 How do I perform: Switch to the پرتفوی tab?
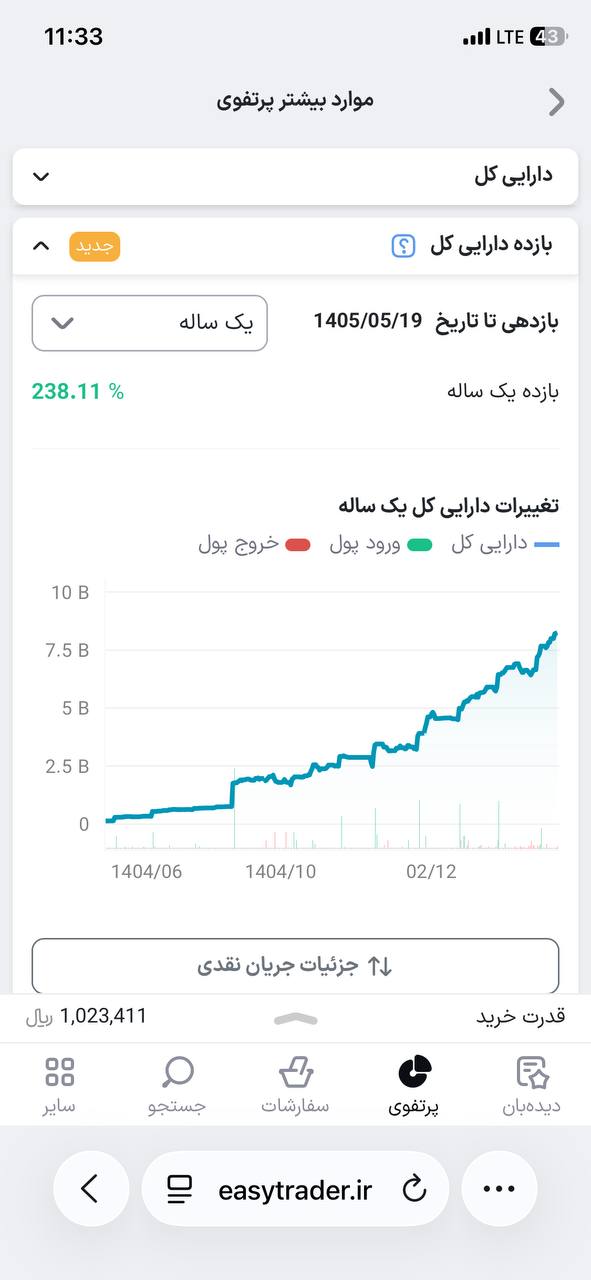pyautogui.click(x=414, y=1085)
